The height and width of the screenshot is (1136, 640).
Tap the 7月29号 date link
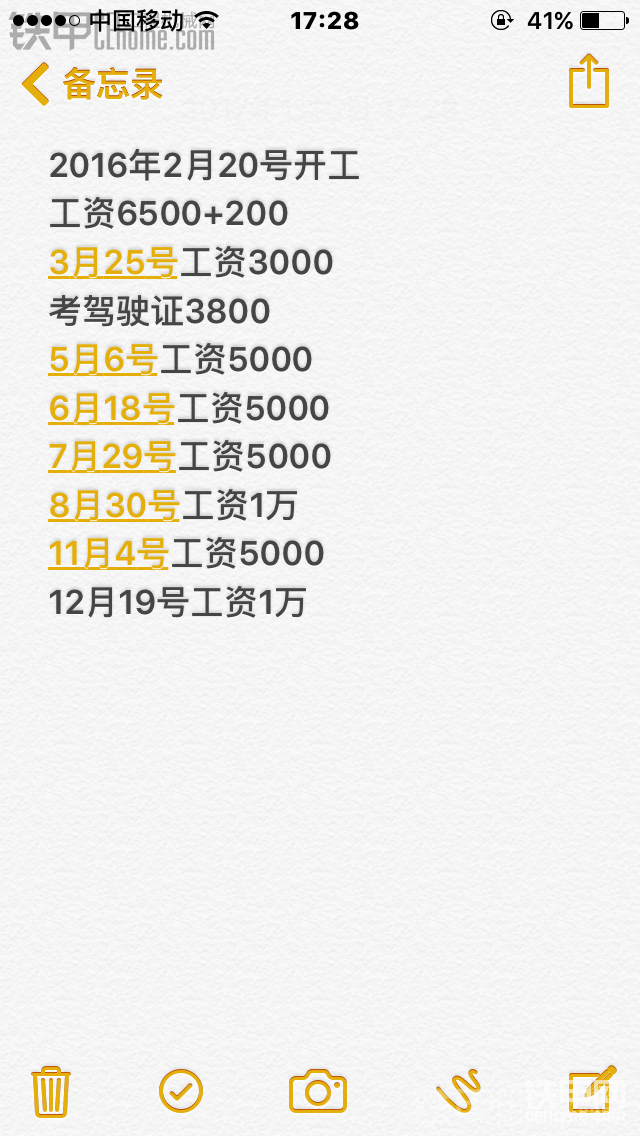(x=112, y=457)
